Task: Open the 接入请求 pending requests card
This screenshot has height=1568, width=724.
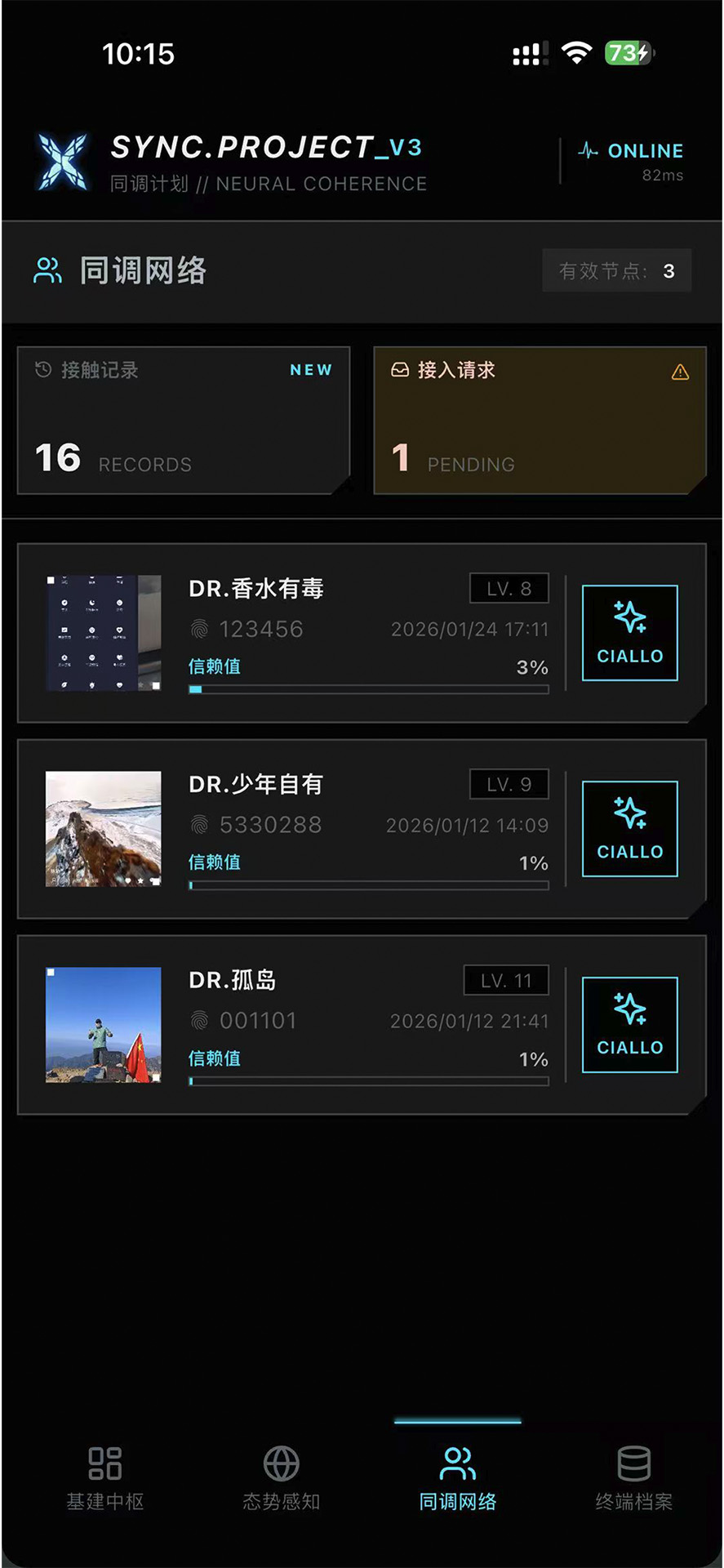Action: click(x=540, y=421)
